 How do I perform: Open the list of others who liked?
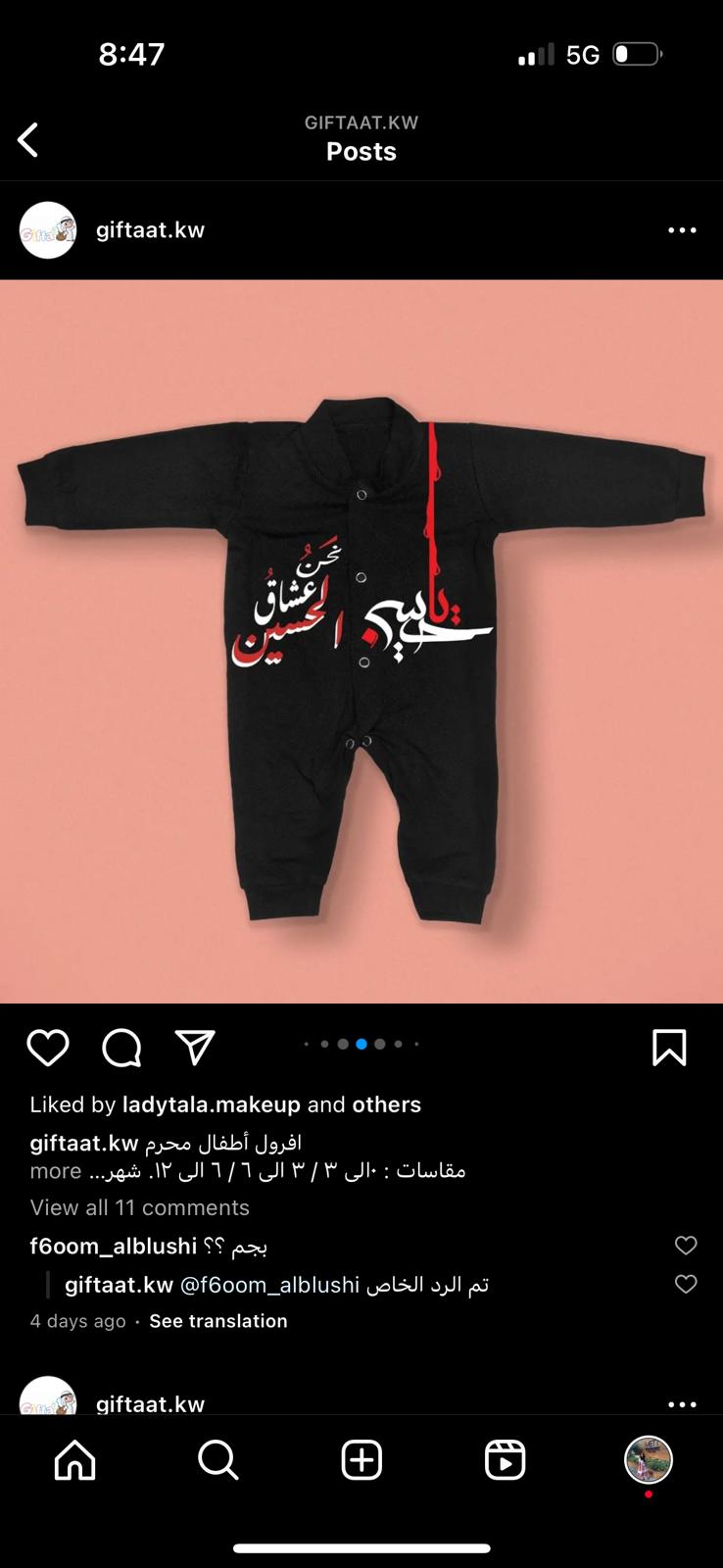tap(387, 1104)
